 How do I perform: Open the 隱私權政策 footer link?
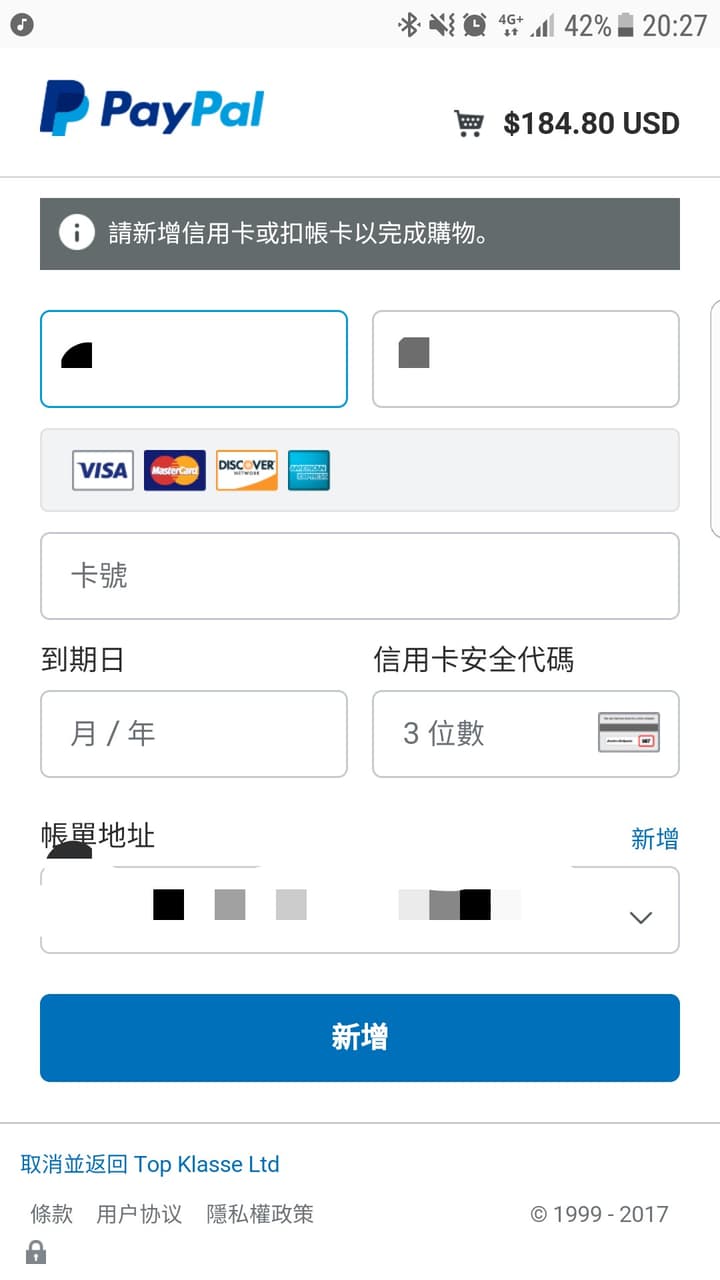(x=259, y=1213)
